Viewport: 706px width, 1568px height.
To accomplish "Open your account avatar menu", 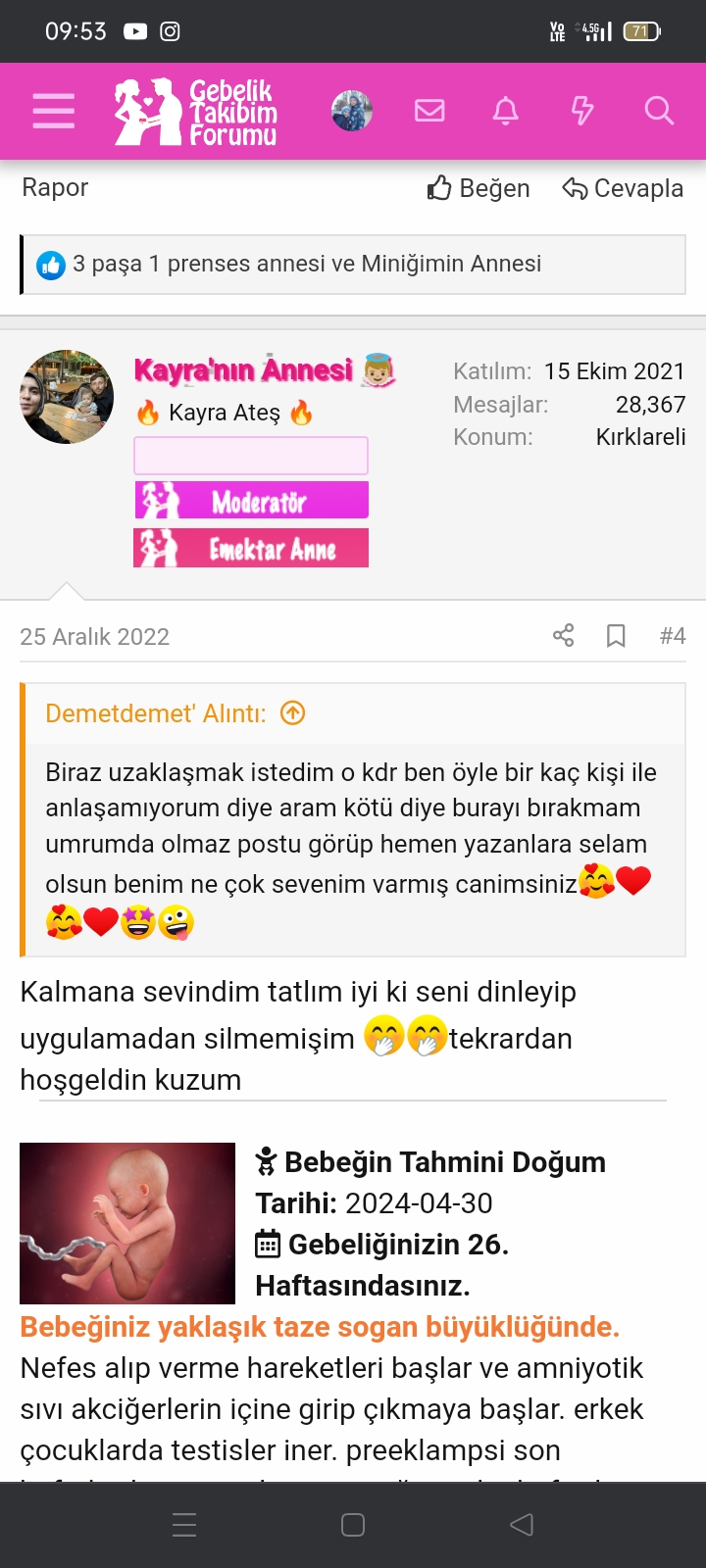I will pyautogui.click(x=352, y=111).
